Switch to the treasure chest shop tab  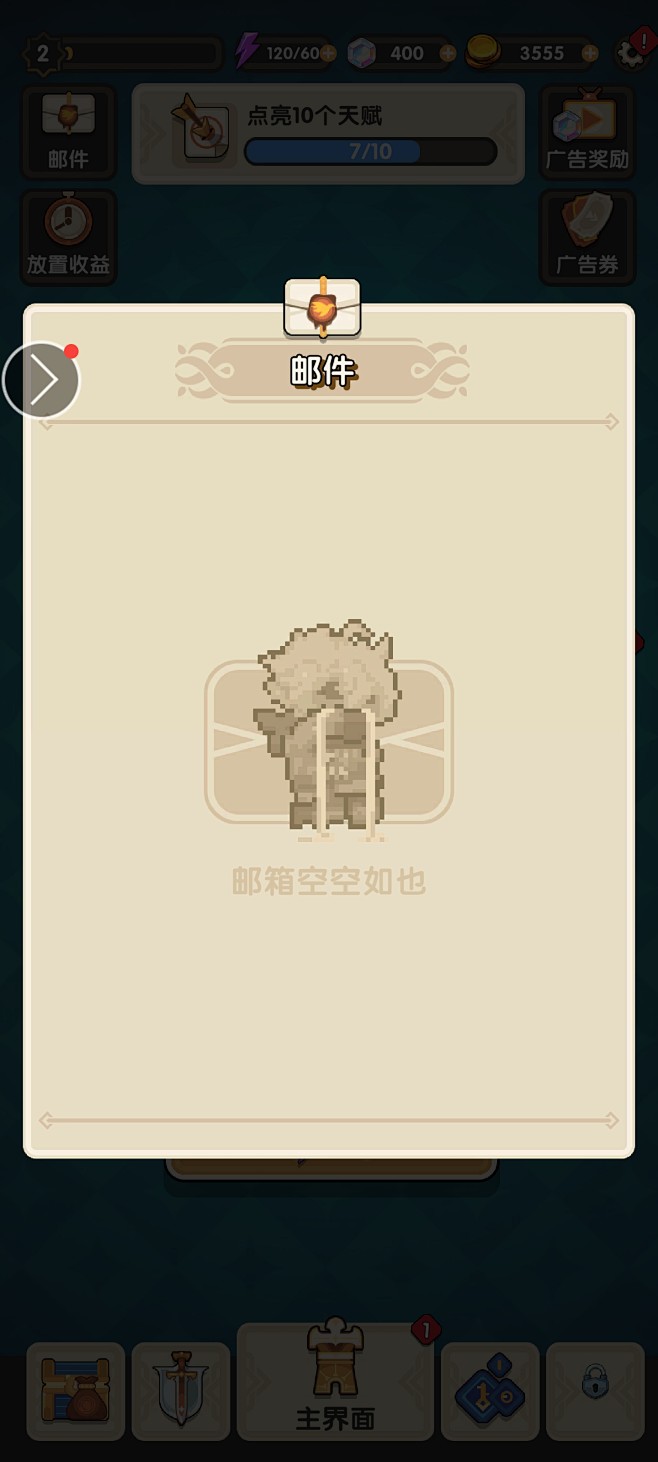tap(76, 1391)
